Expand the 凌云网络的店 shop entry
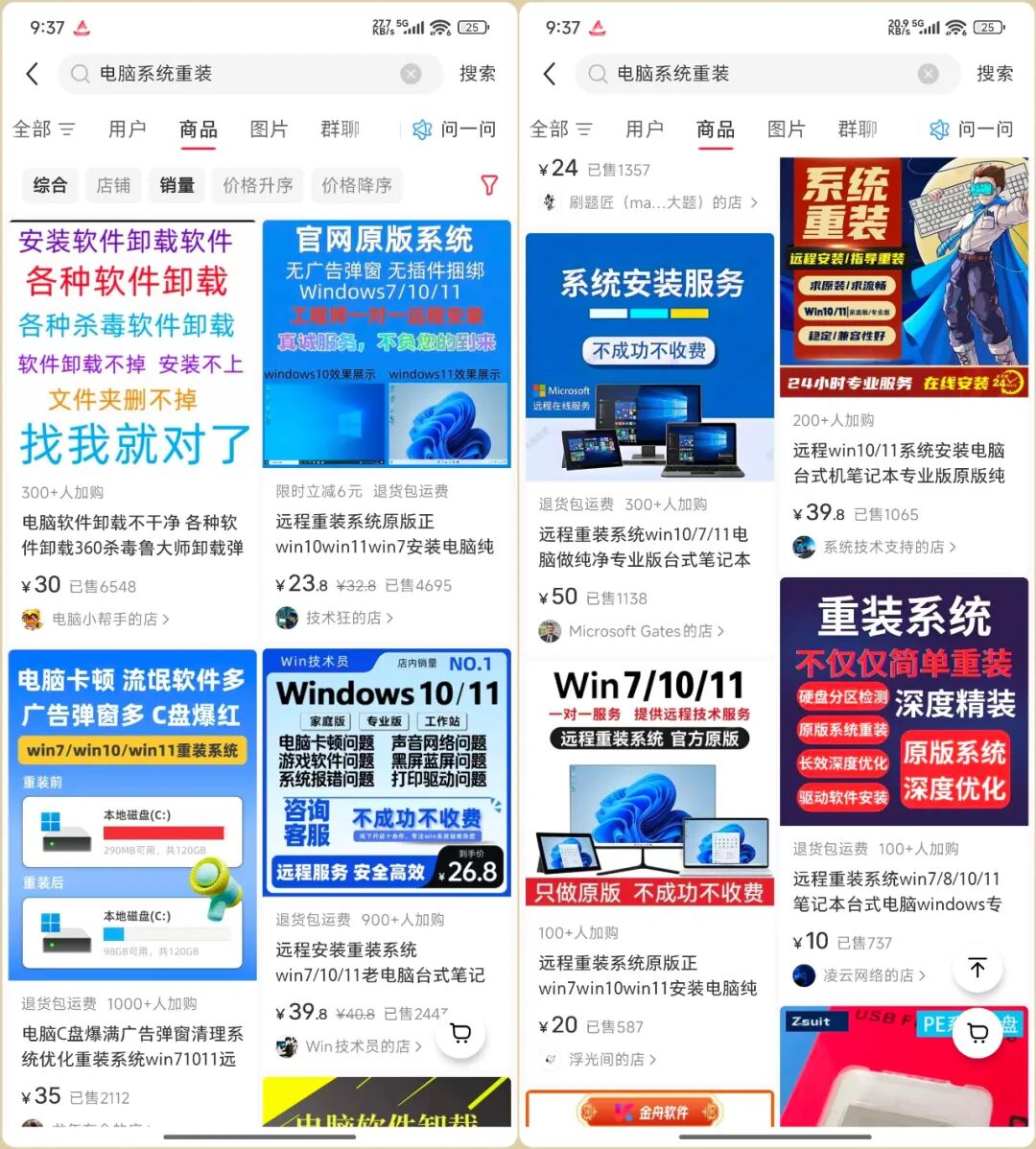Viewport: 1036px width, 1149px height. click(859, 975)
